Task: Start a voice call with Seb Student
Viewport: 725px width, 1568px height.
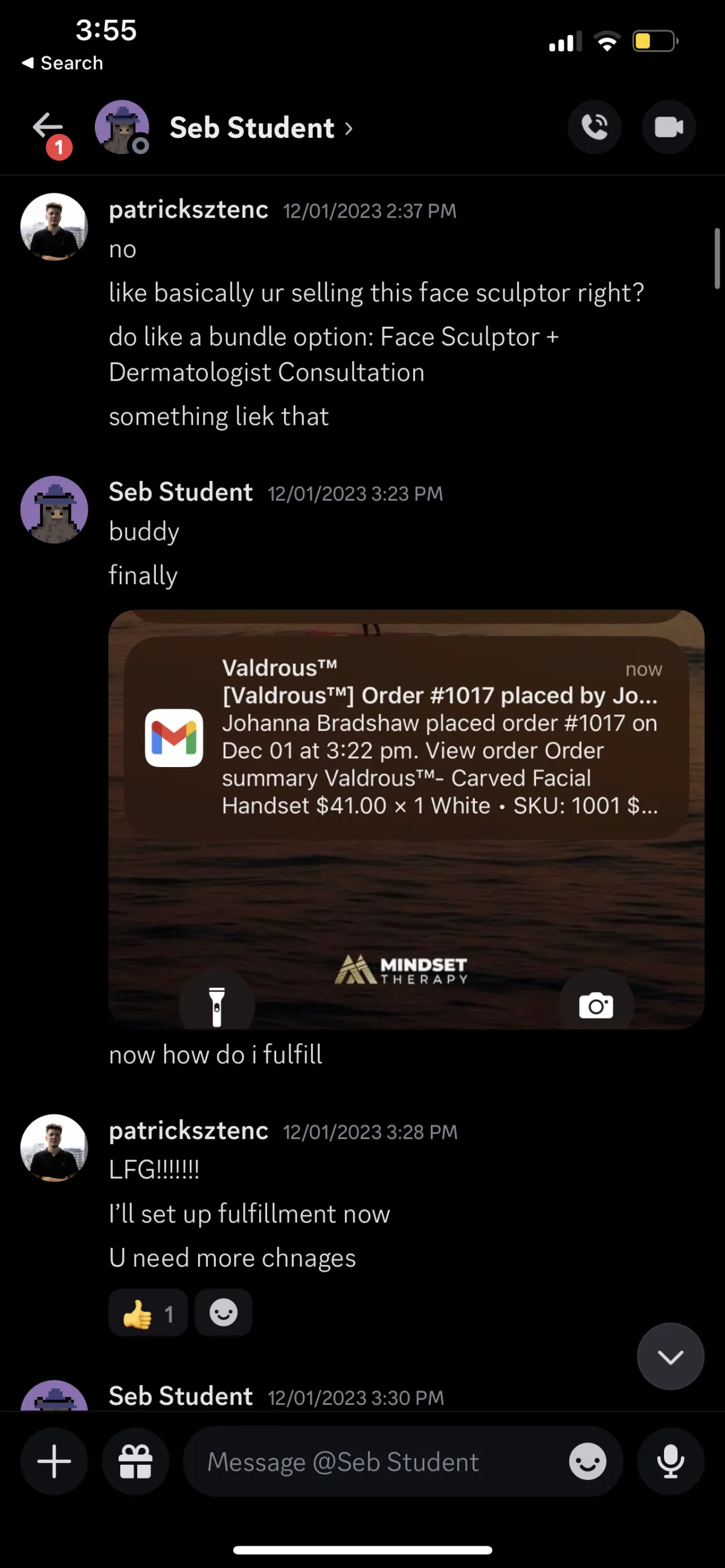Action: click(x=594, y=127)
